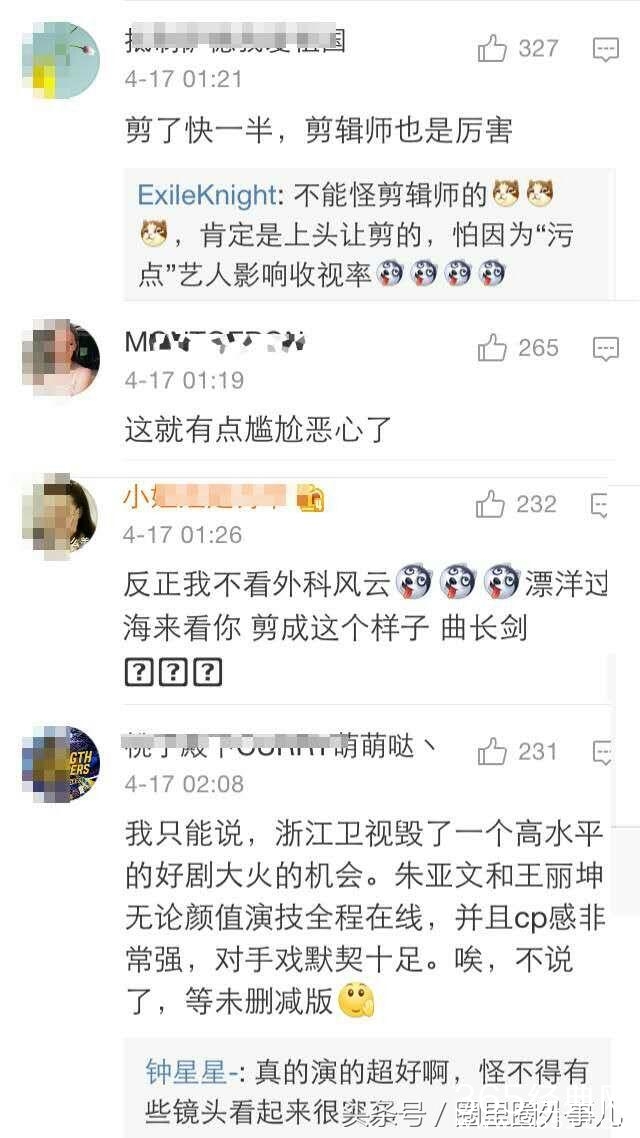Open avatar of commenter posted 4-17 01:21

[61, 61]
